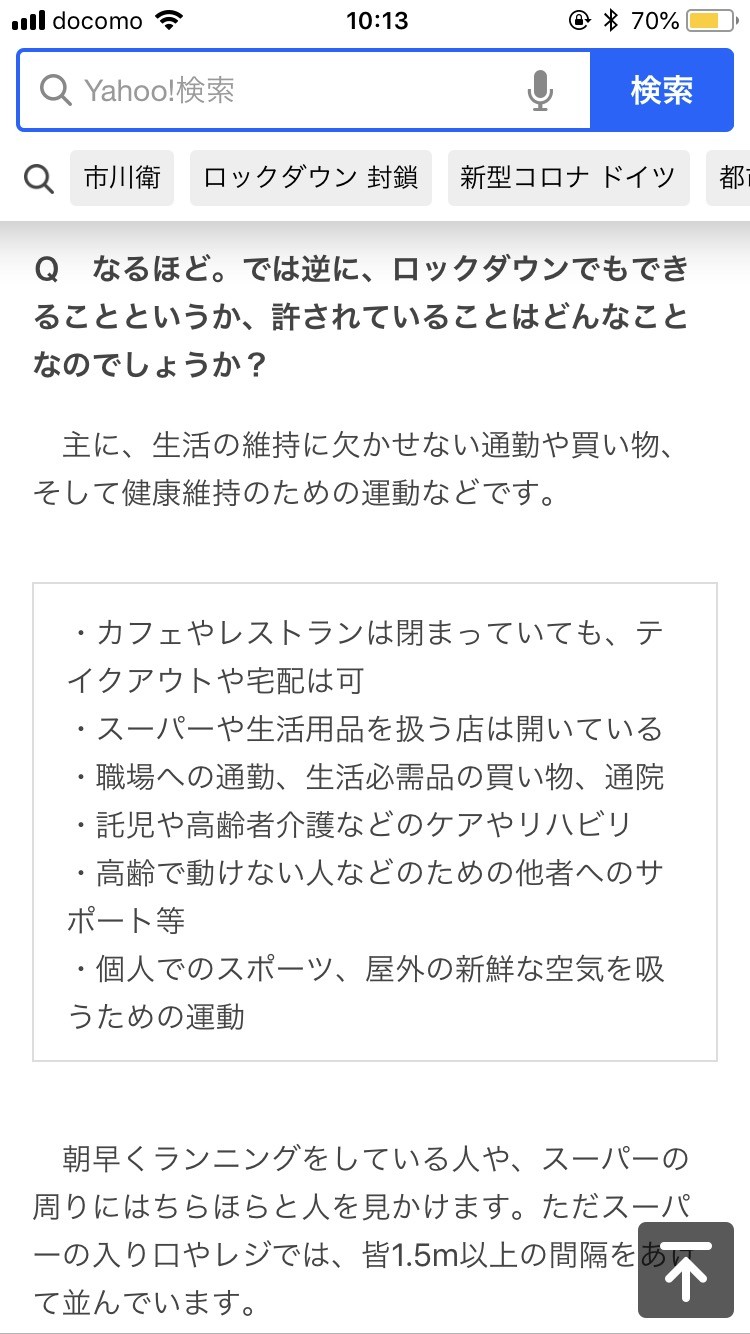Image resolution: width=750 pixels, height=1334 pixels.
Task: Tap the Yahoo!検索 search field
Action: point(280,91)
